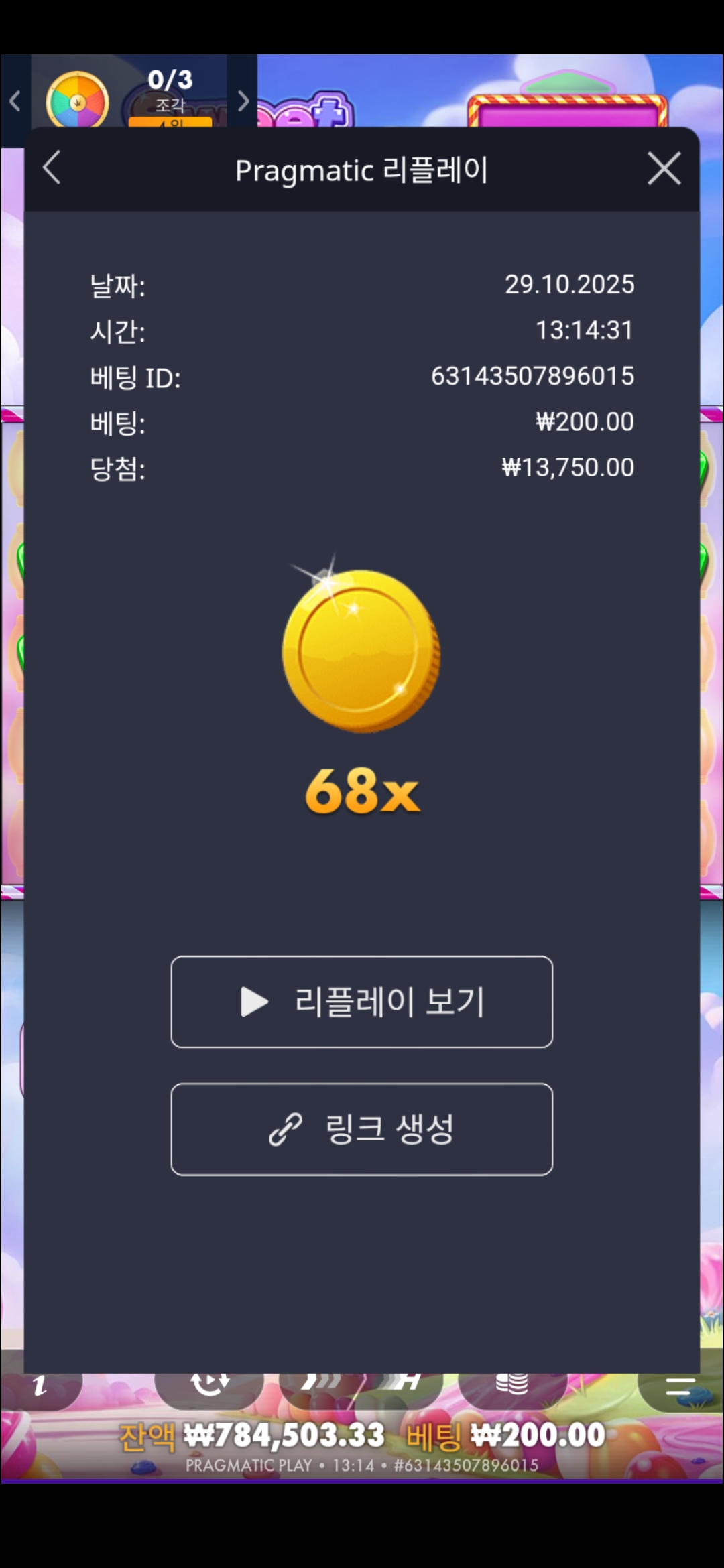Tap 링크 생성 to create a link
The height and width of the screenshot is (1568, 724).
click(x=362, y=1129)
